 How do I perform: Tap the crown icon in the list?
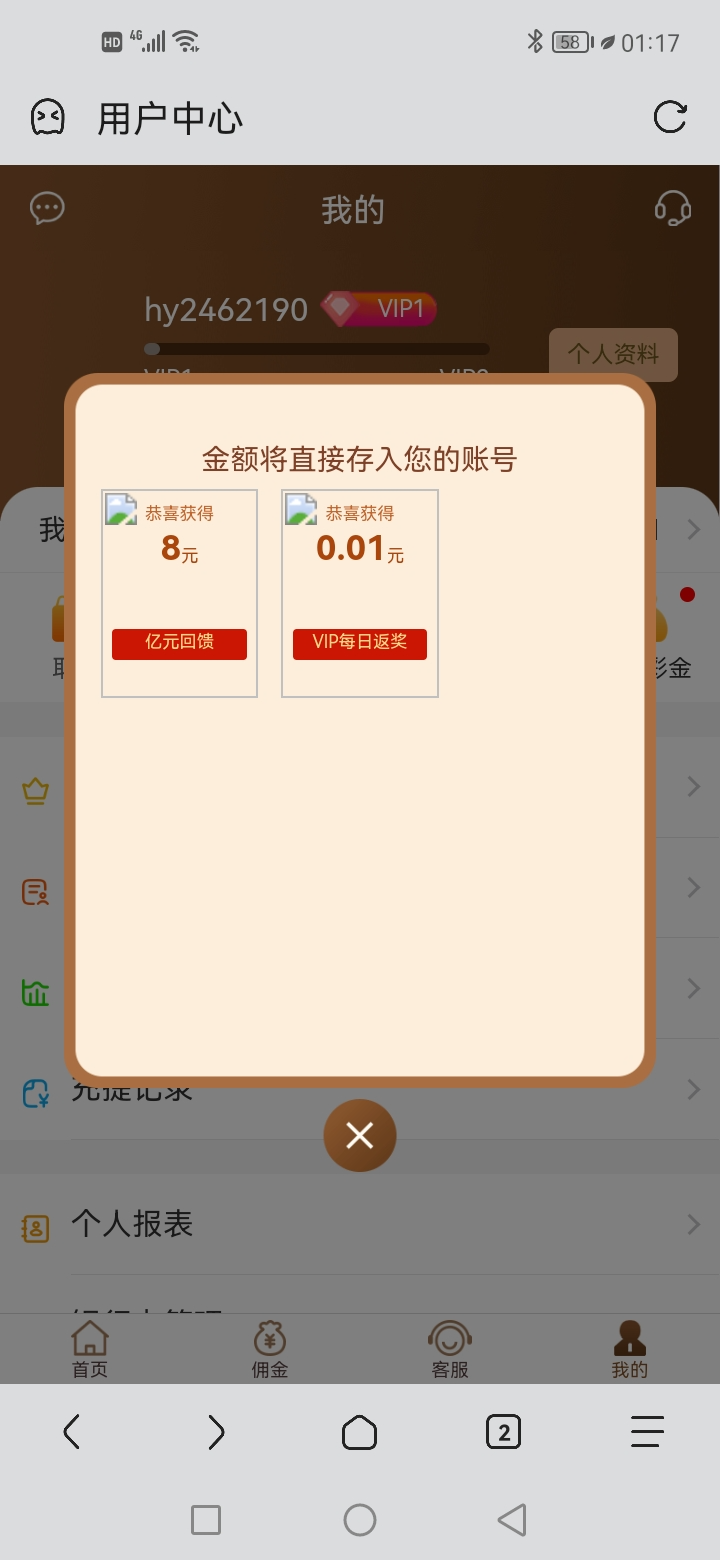[35, 790]
